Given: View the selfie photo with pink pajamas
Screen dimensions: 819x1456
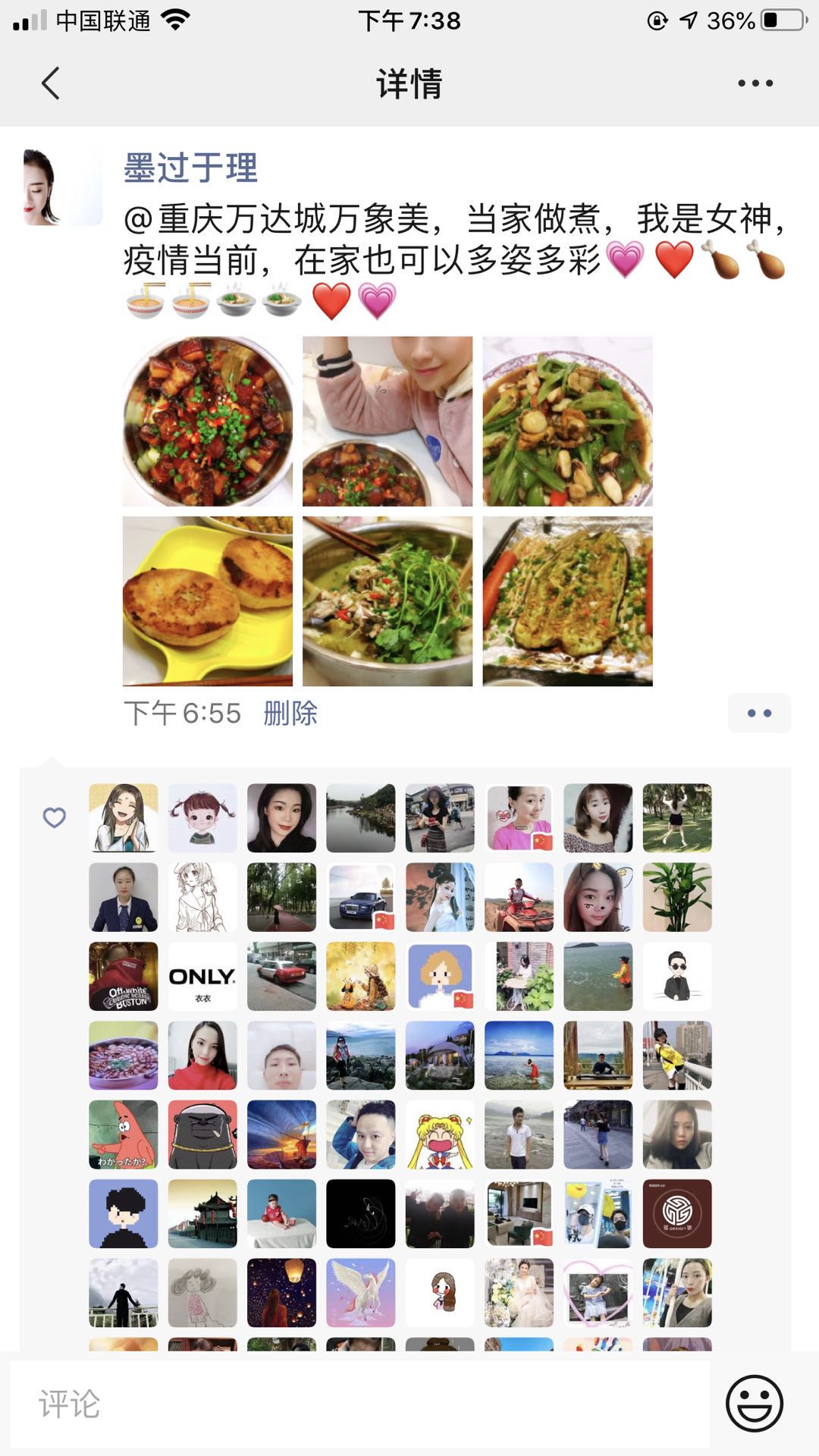Looking at the screenshot, I should (x=388, y=422).
